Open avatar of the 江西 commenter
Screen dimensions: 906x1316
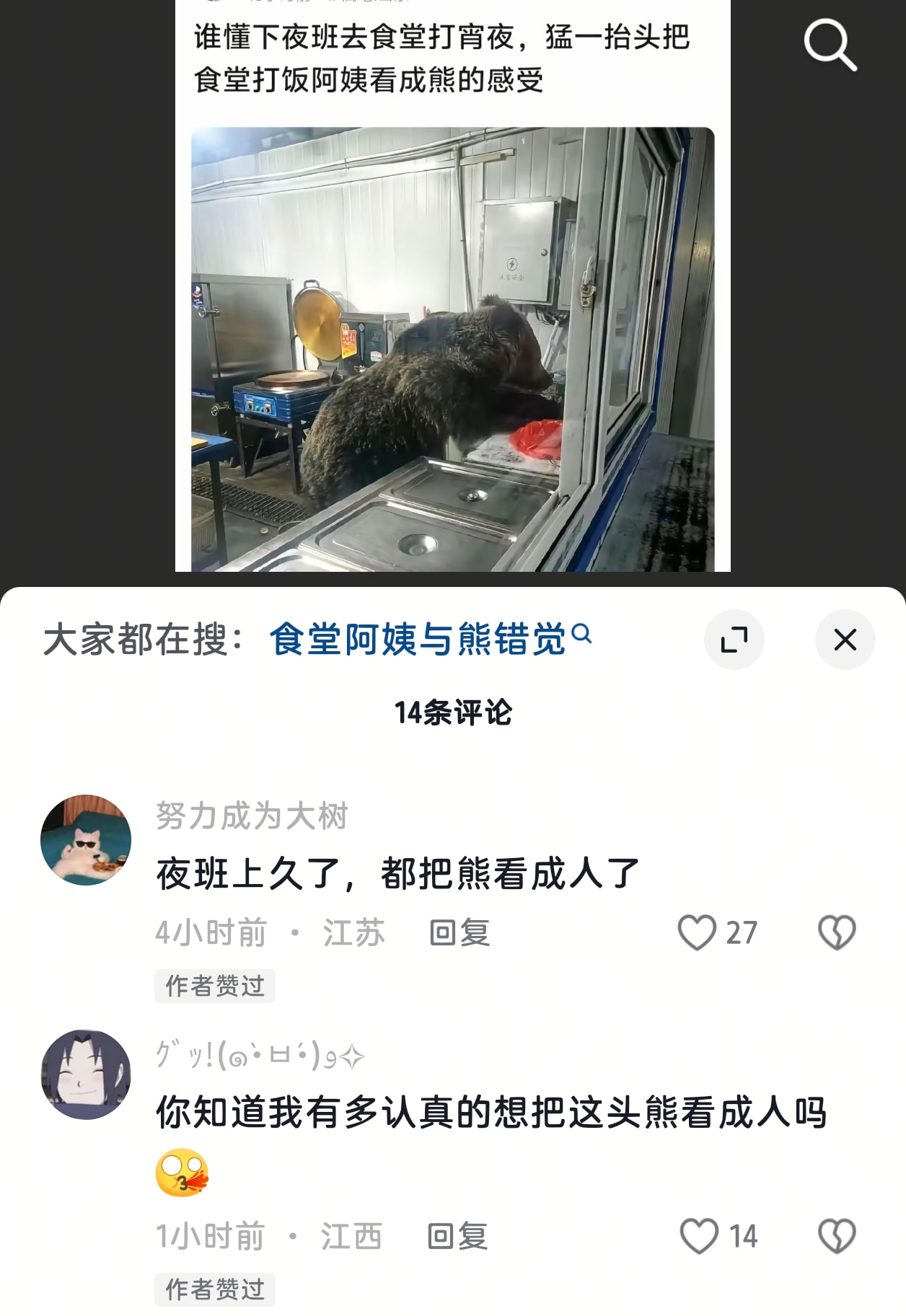coord(86,1074)
